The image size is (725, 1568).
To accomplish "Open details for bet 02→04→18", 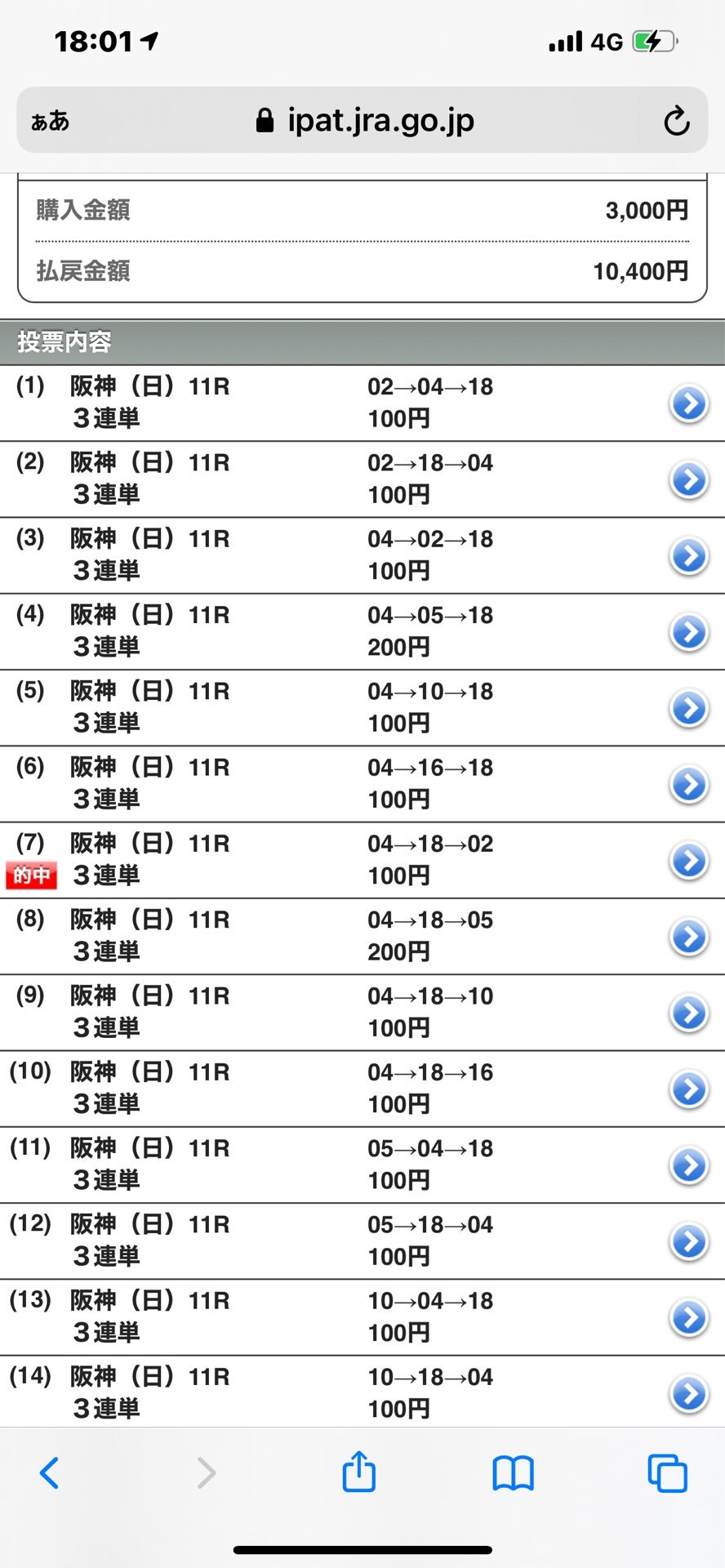I will coord(688,403).
